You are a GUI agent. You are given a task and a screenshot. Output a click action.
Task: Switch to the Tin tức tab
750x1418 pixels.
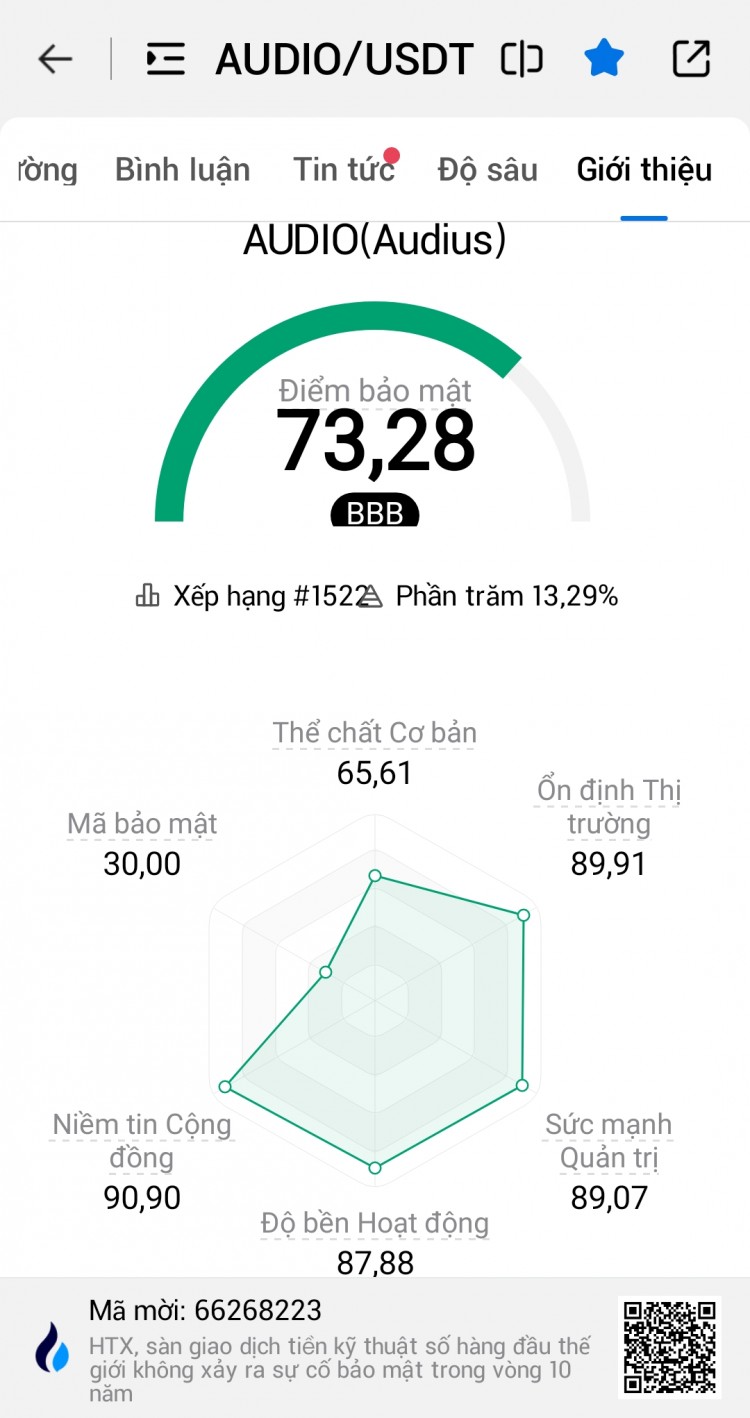tap(343, 170)
